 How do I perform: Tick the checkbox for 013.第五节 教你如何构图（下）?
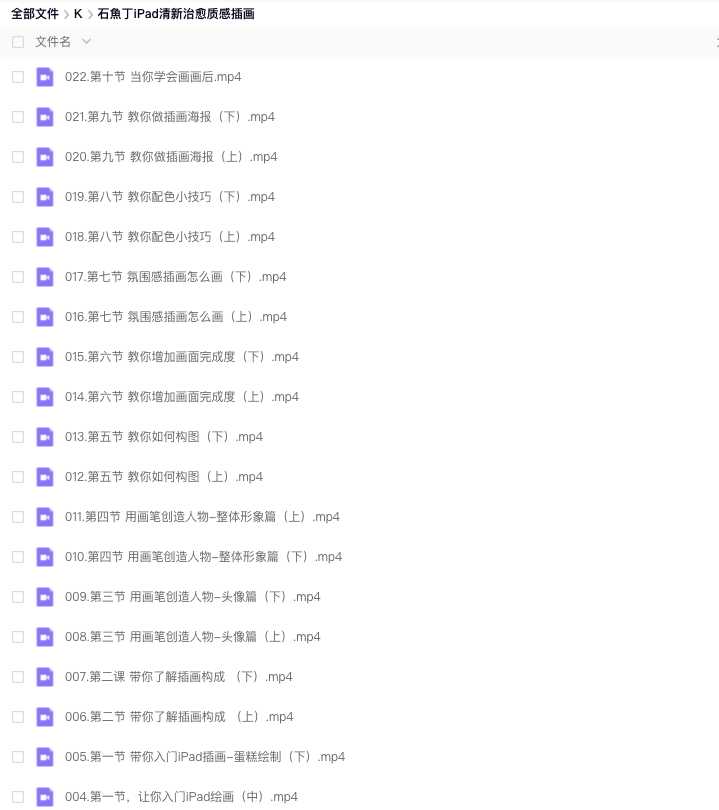coord(18,437)
